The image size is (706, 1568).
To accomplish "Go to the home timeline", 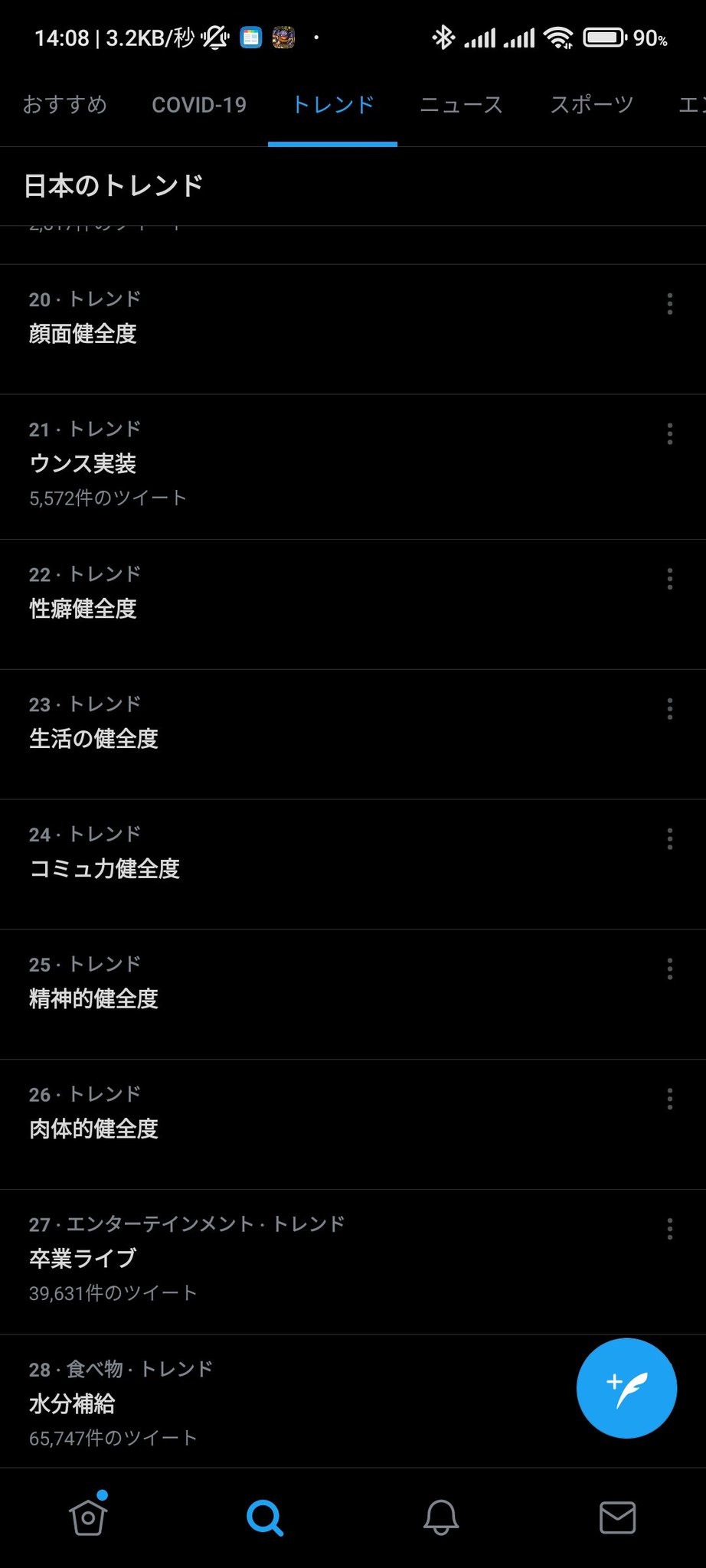I will (88, 1517).
